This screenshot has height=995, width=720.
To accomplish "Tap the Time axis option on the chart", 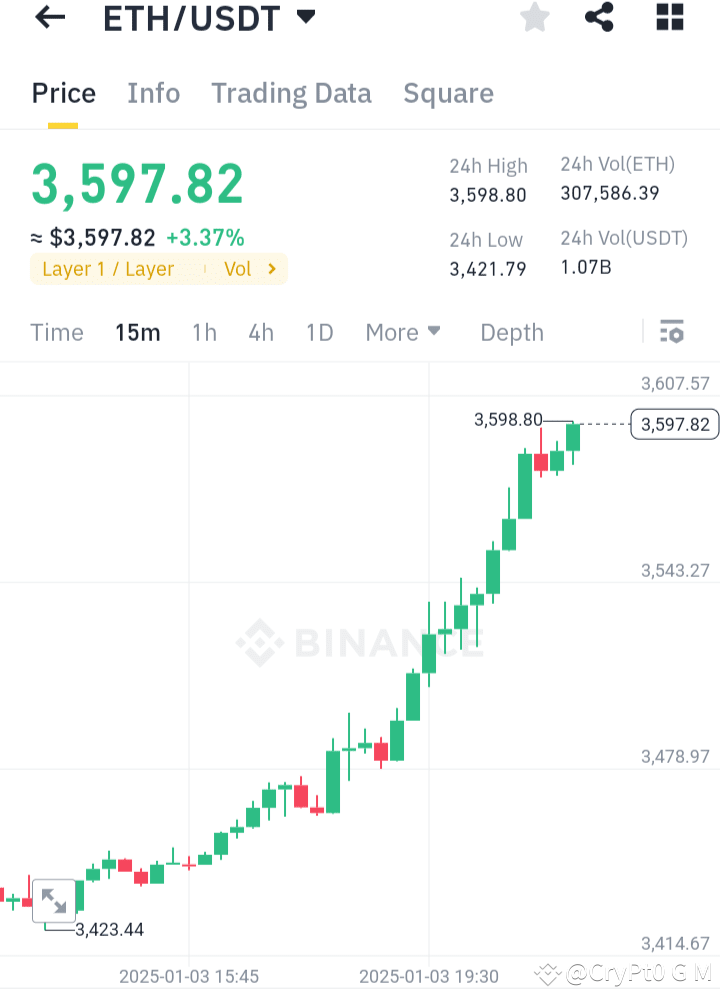I will click(56, 332).
